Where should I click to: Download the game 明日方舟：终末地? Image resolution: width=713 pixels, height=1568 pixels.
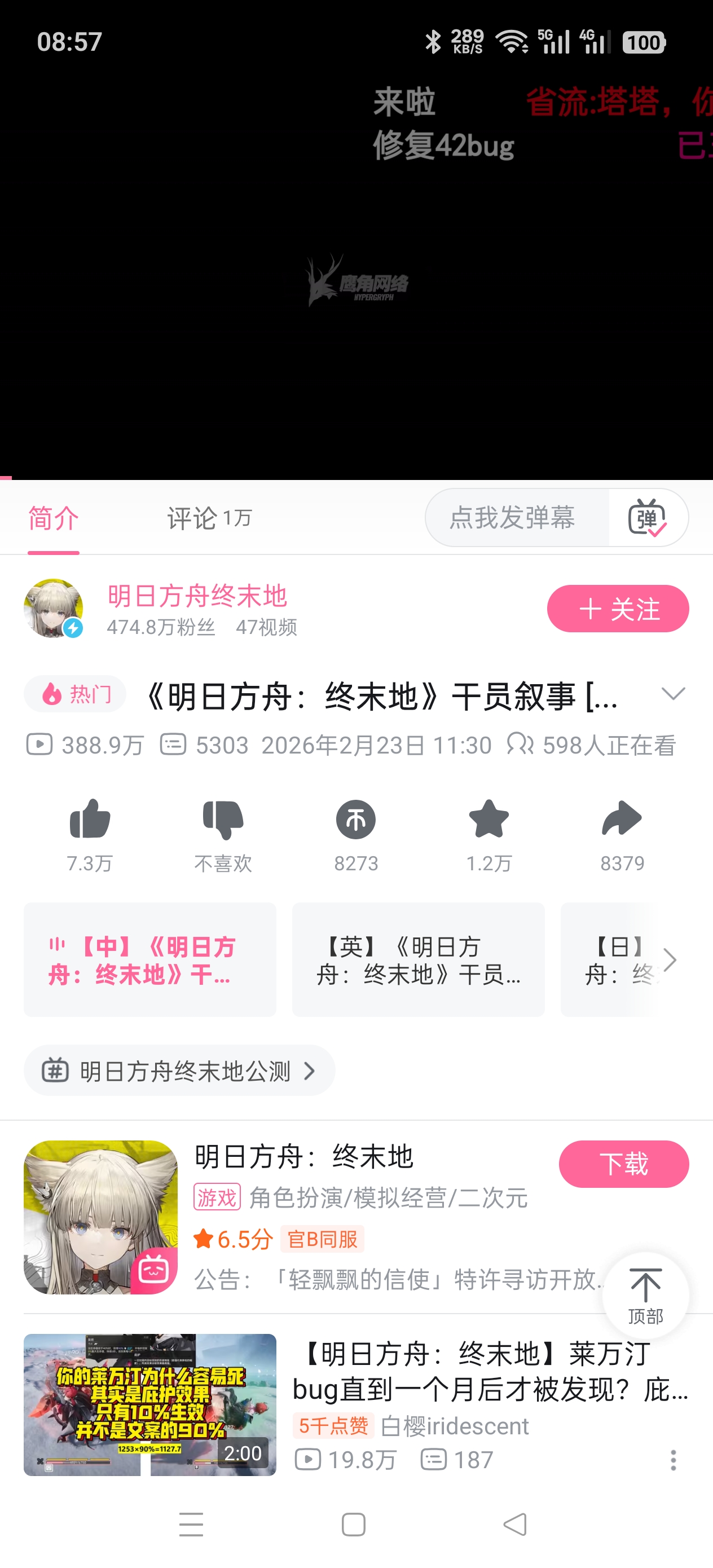click(x=623, y=1164)
